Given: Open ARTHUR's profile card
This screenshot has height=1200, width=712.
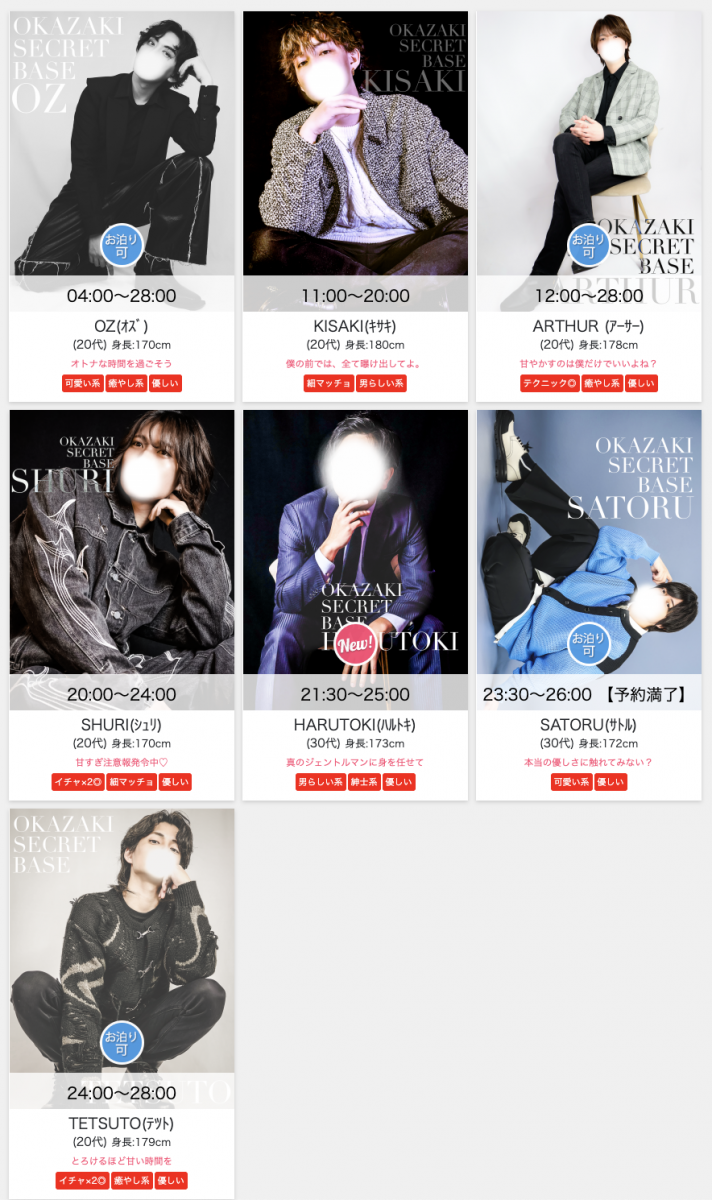Looking at the screenshot, I should [x=588, y=160].
